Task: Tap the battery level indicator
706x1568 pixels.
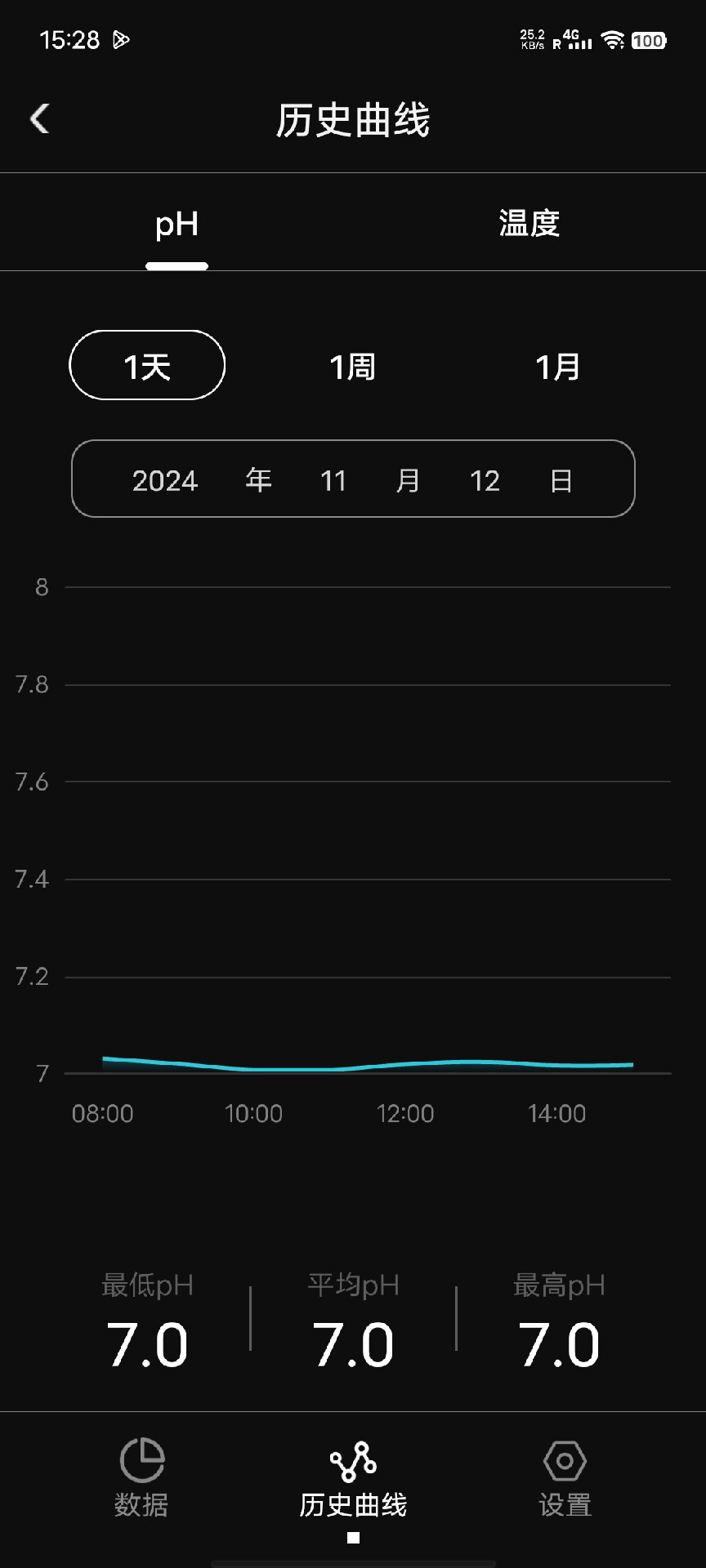Action: coord(649,38)
